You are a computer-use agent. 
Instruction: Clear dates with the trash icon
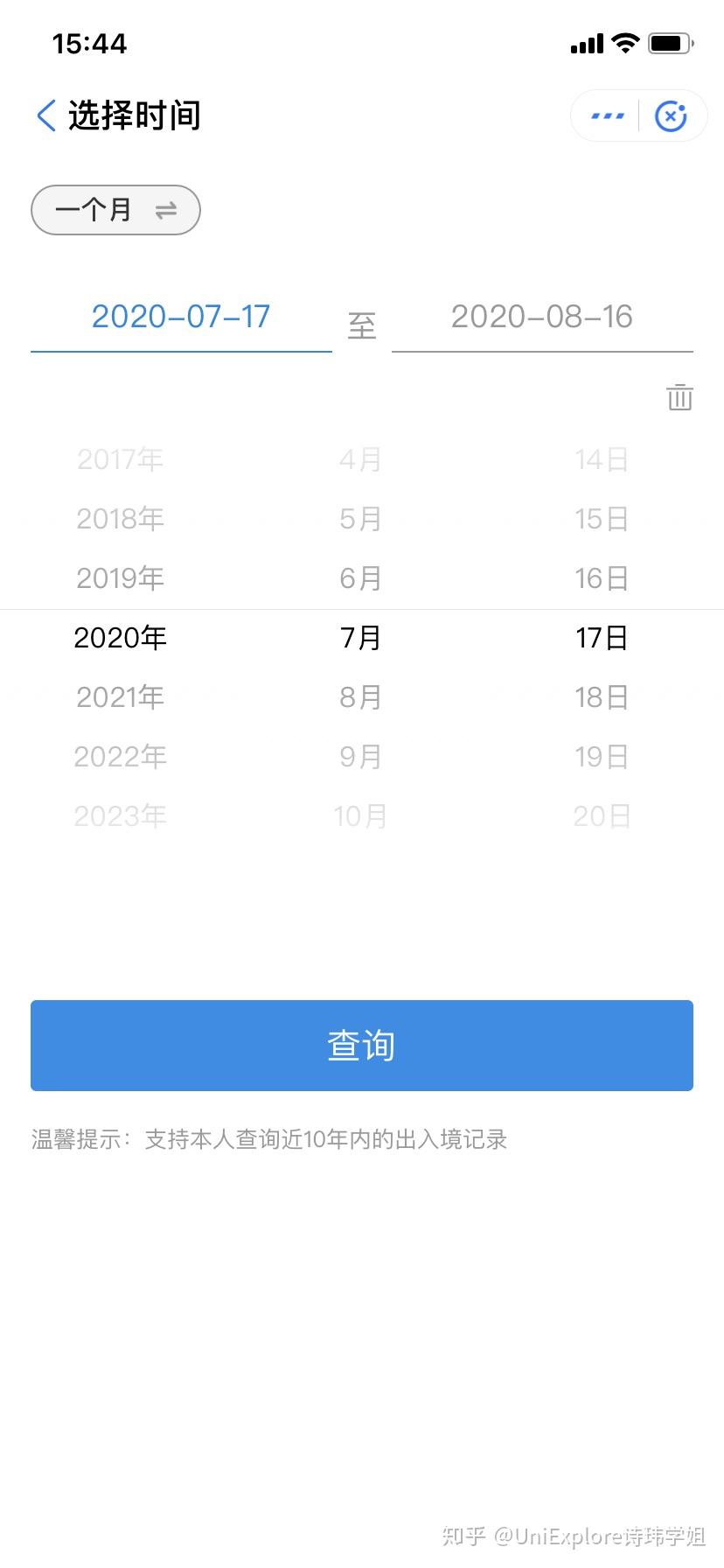pos(680,397)
